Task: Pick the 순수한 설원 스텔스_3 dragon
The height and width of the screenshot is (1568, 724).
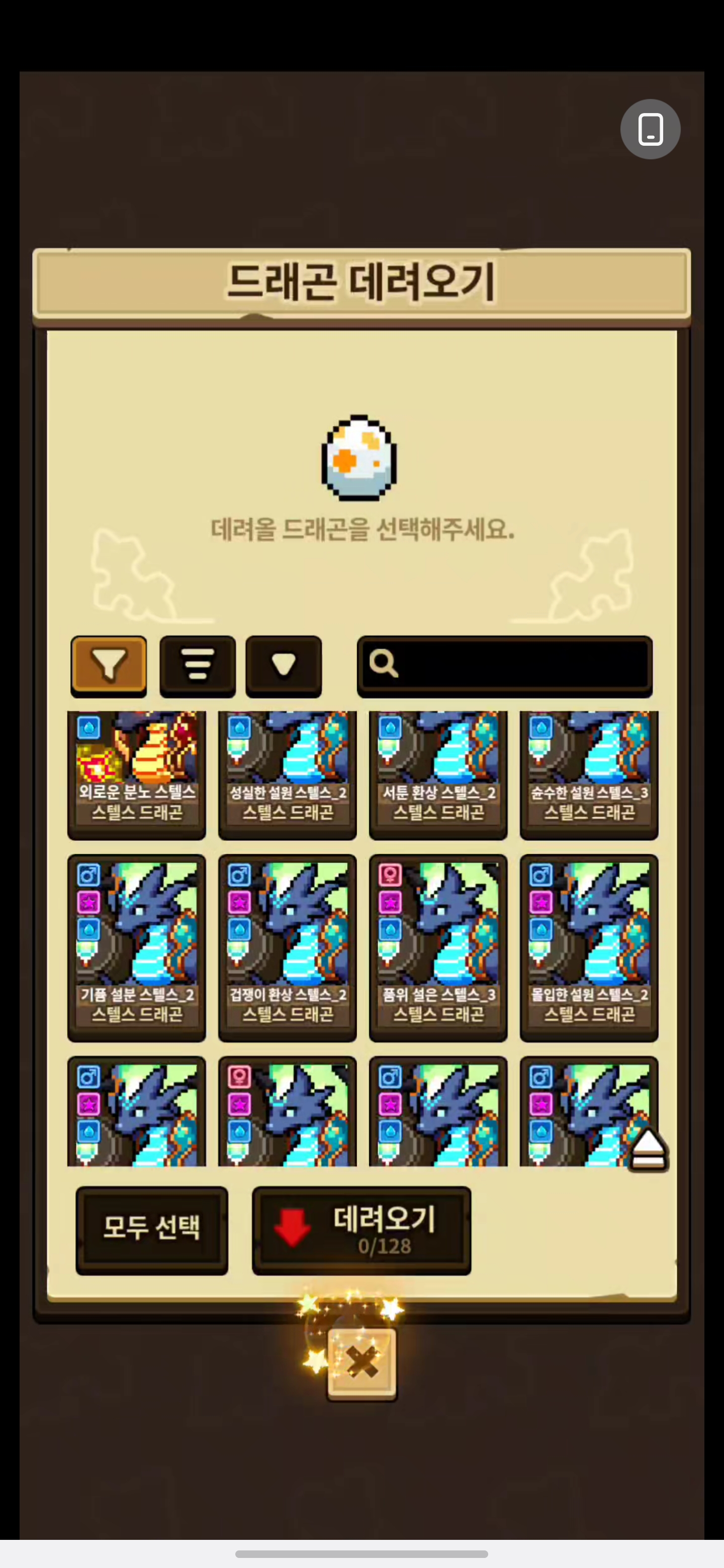Action: coord(589,773)
